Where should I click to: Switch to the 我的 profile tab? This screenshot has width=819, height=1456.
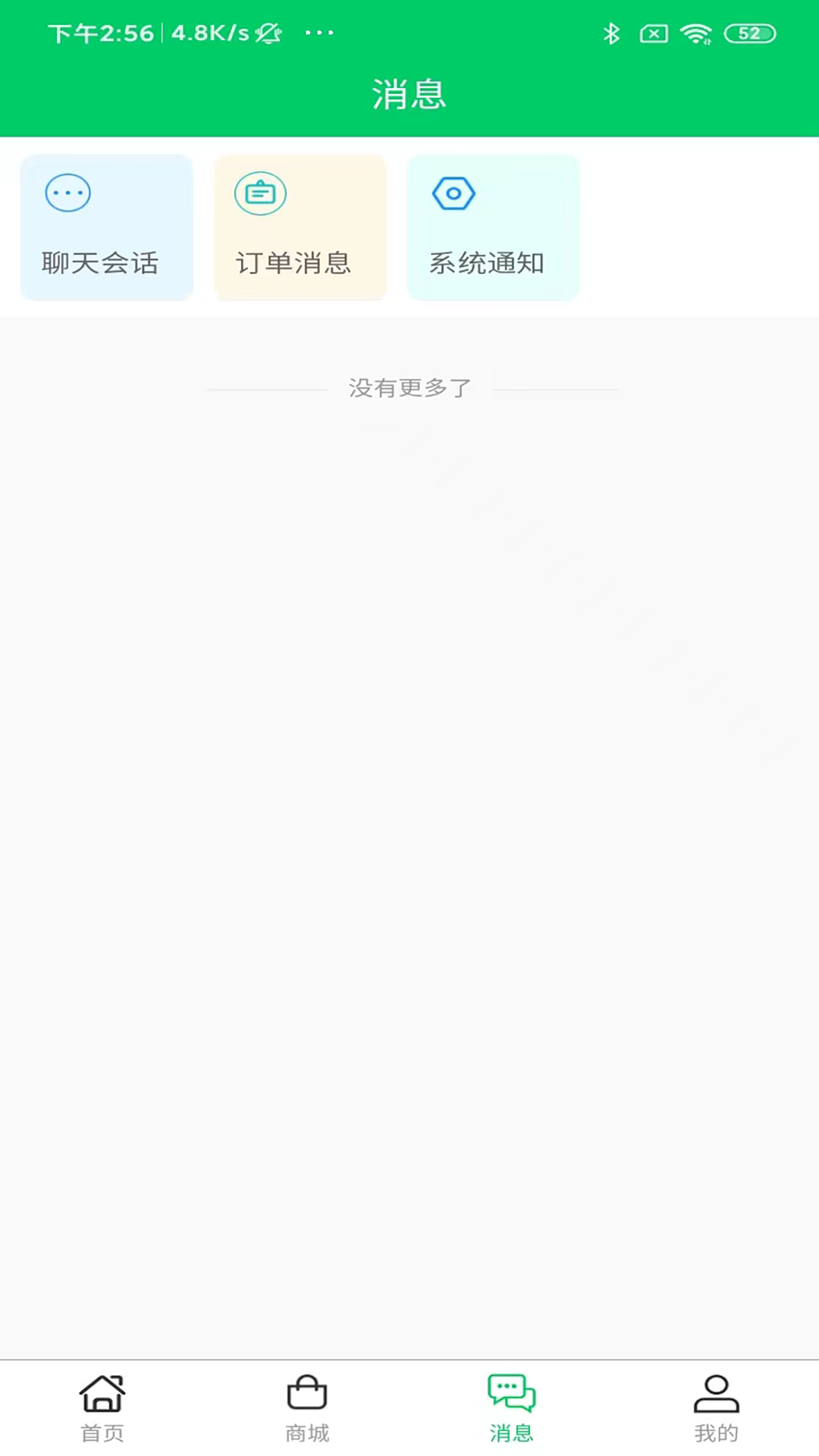pos(717,1408)
